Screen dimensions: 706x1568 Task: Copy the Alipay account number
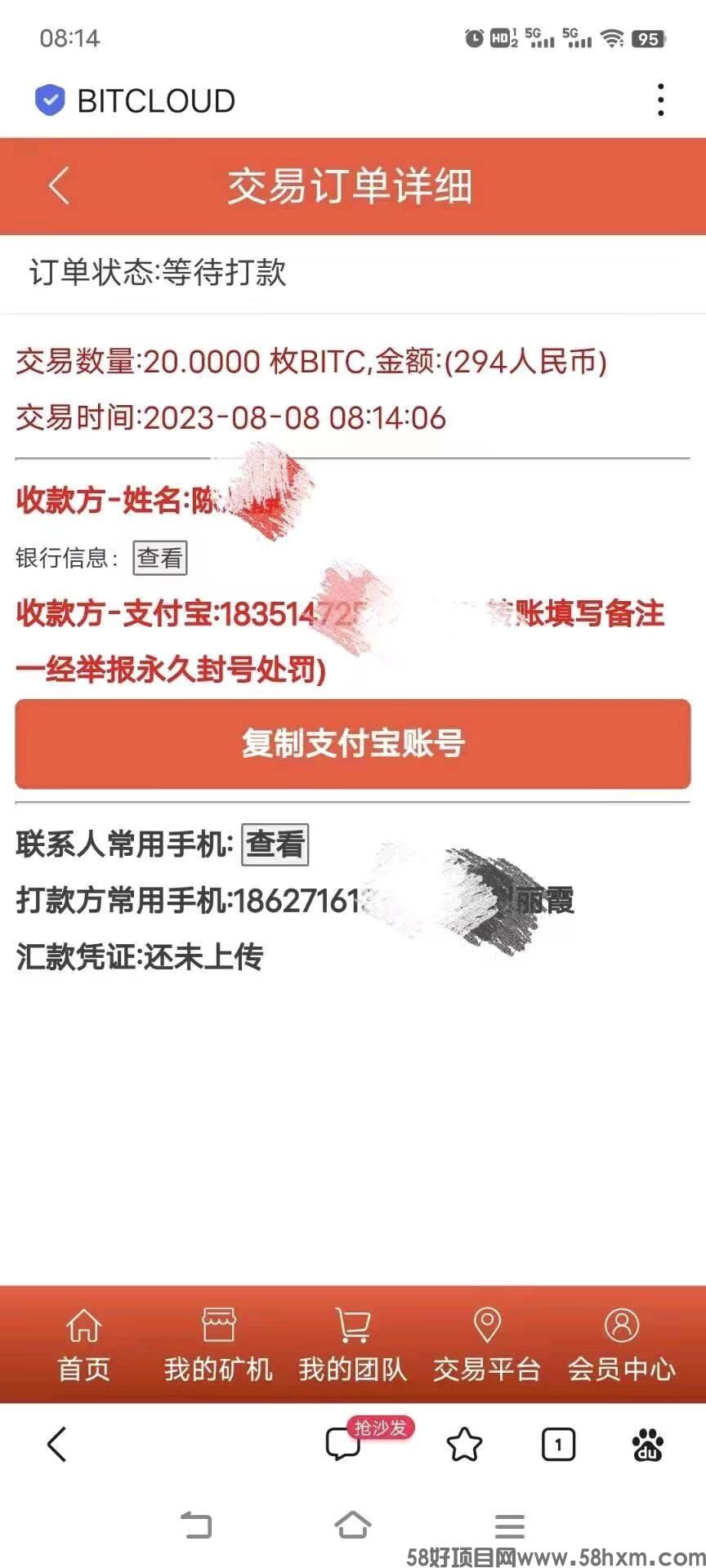pyautogui.click(x=353, y=743)
